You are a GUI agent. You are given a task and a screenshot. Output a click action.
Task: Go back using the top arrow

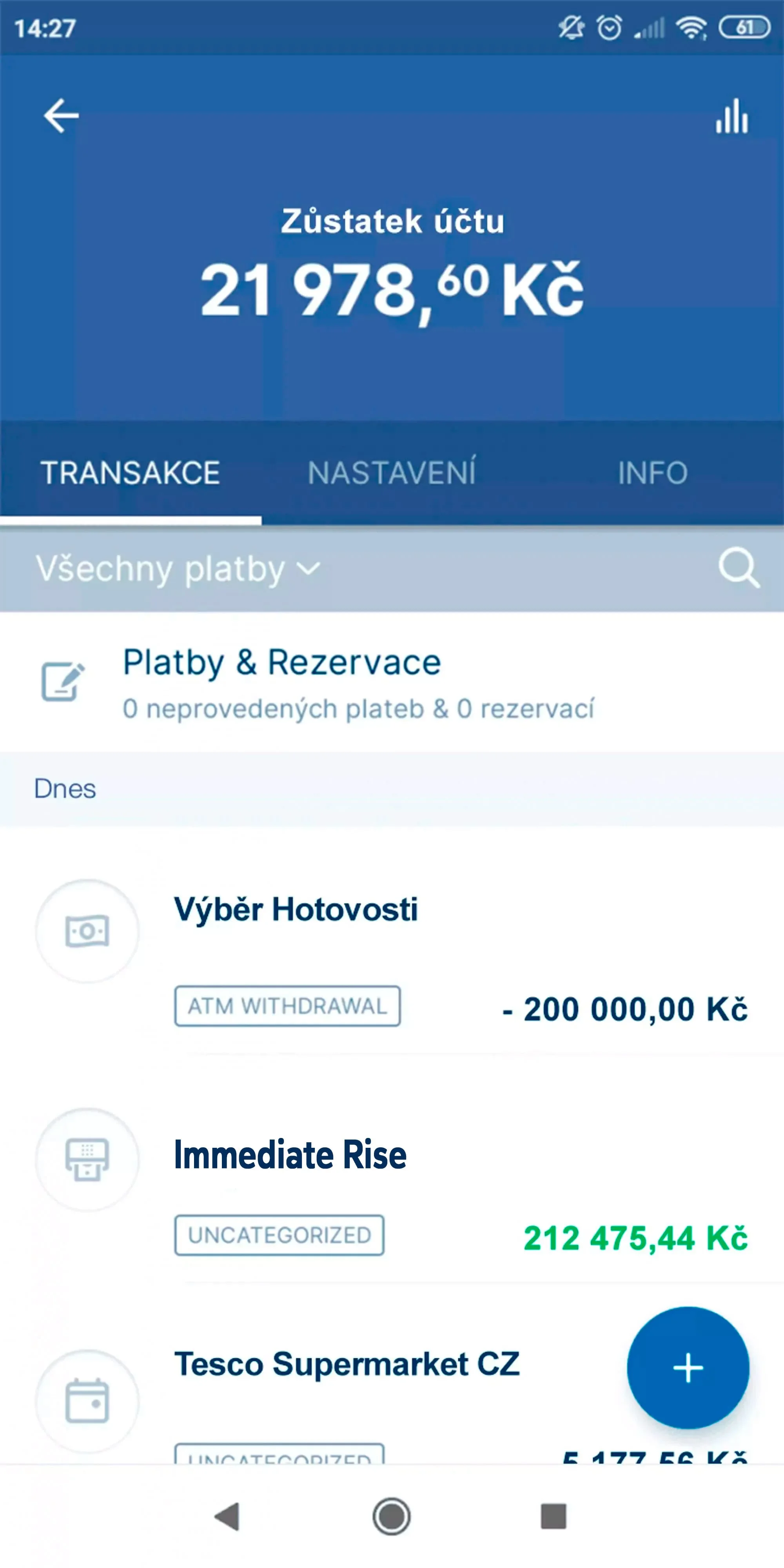coord(62,116)
